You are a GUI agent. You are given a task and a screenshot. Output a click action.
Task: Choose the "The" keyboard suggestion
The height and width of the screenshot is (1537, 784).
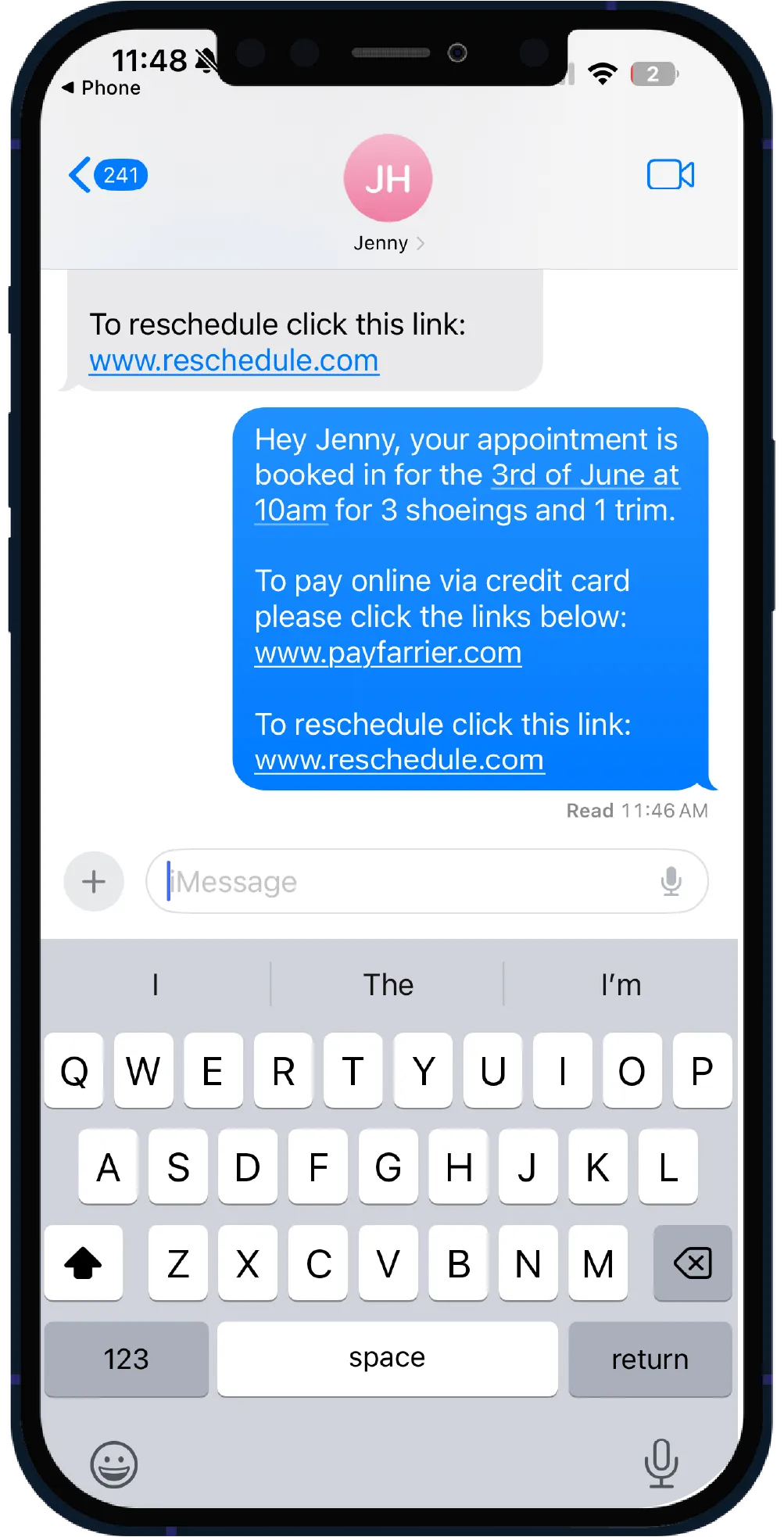point(388,985)
